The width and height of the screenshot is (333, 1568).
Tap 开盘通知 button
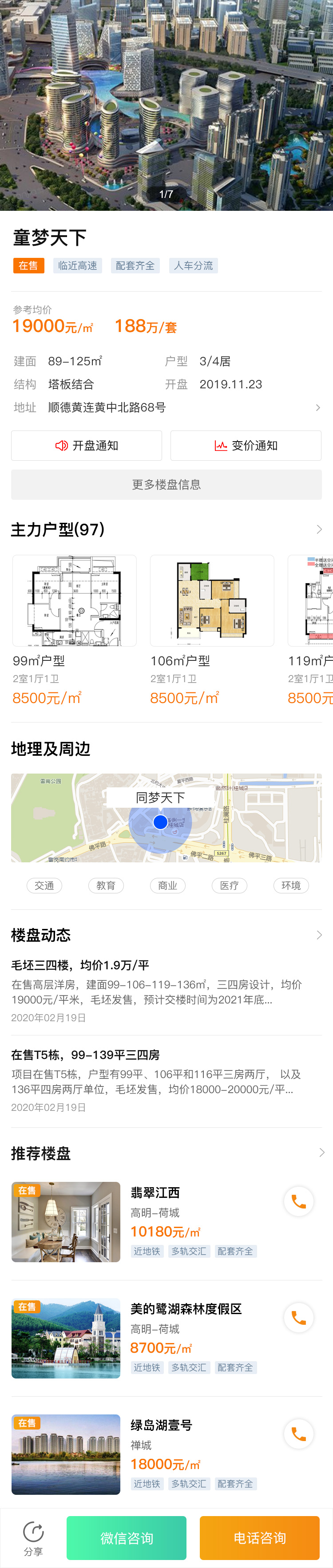pyautogui.click(x=87, y=446)
